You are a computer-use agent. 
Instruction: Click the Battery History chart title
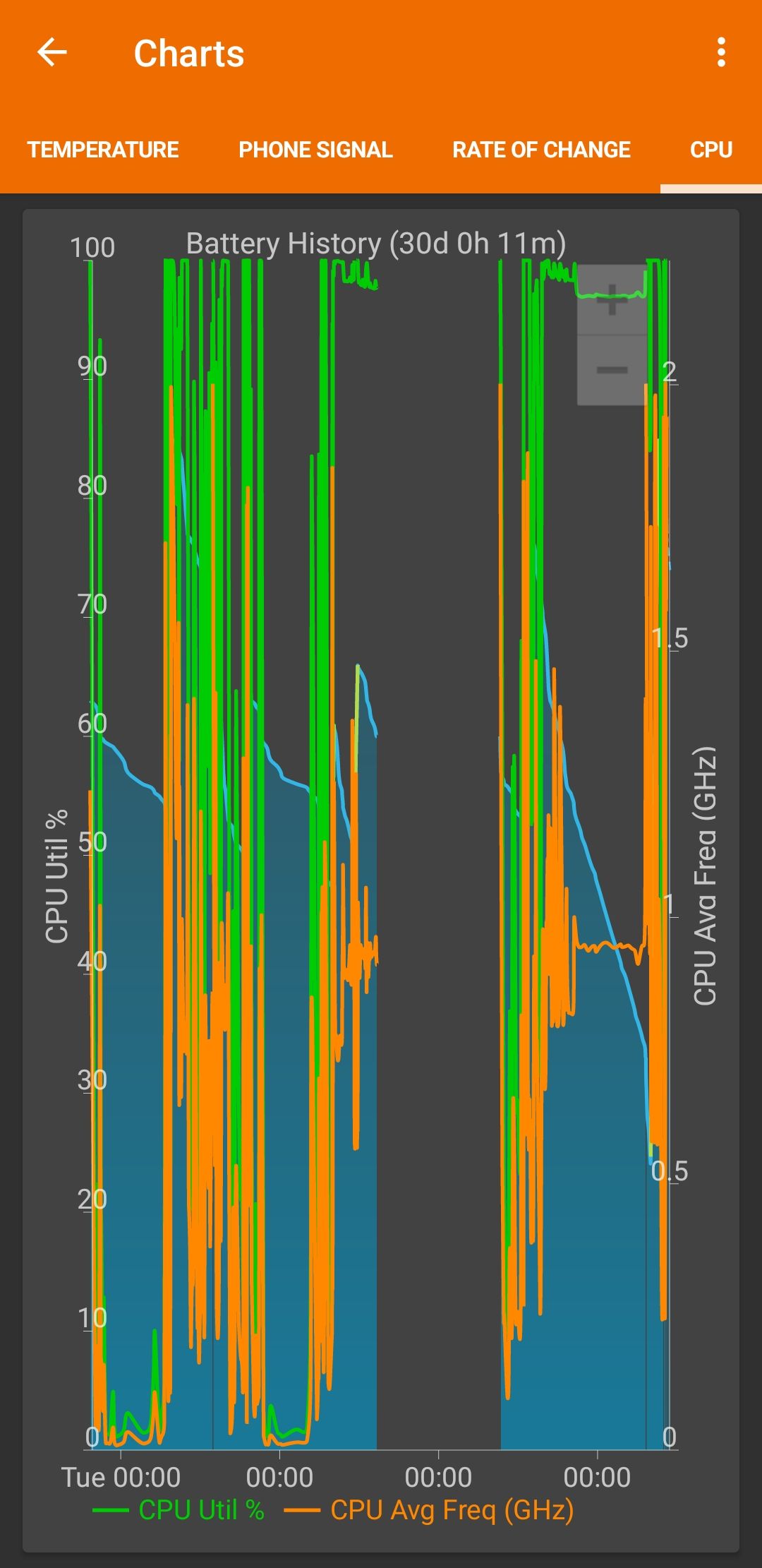point(376,243)
